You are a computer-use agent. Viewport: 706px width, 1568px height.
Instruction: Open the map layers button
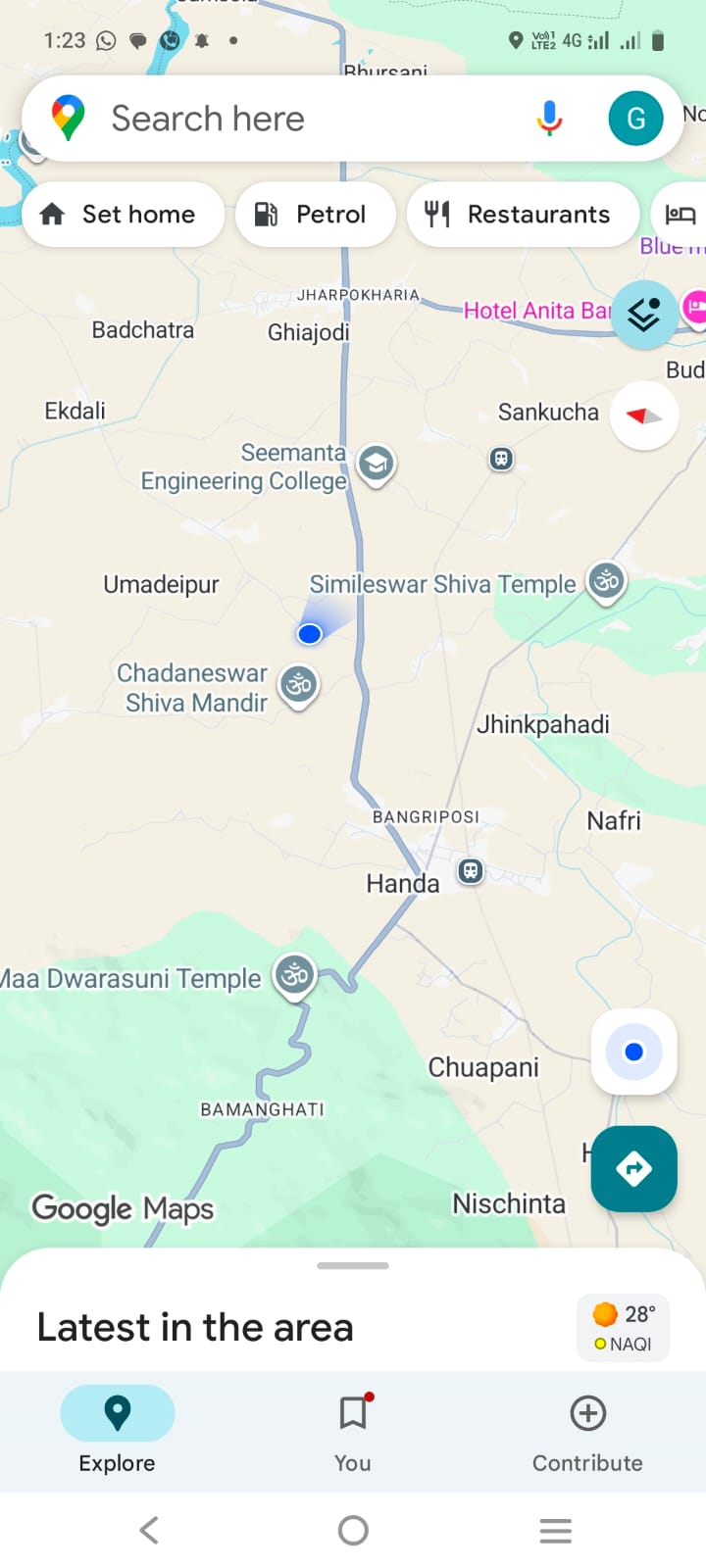(x=644, y=315)
